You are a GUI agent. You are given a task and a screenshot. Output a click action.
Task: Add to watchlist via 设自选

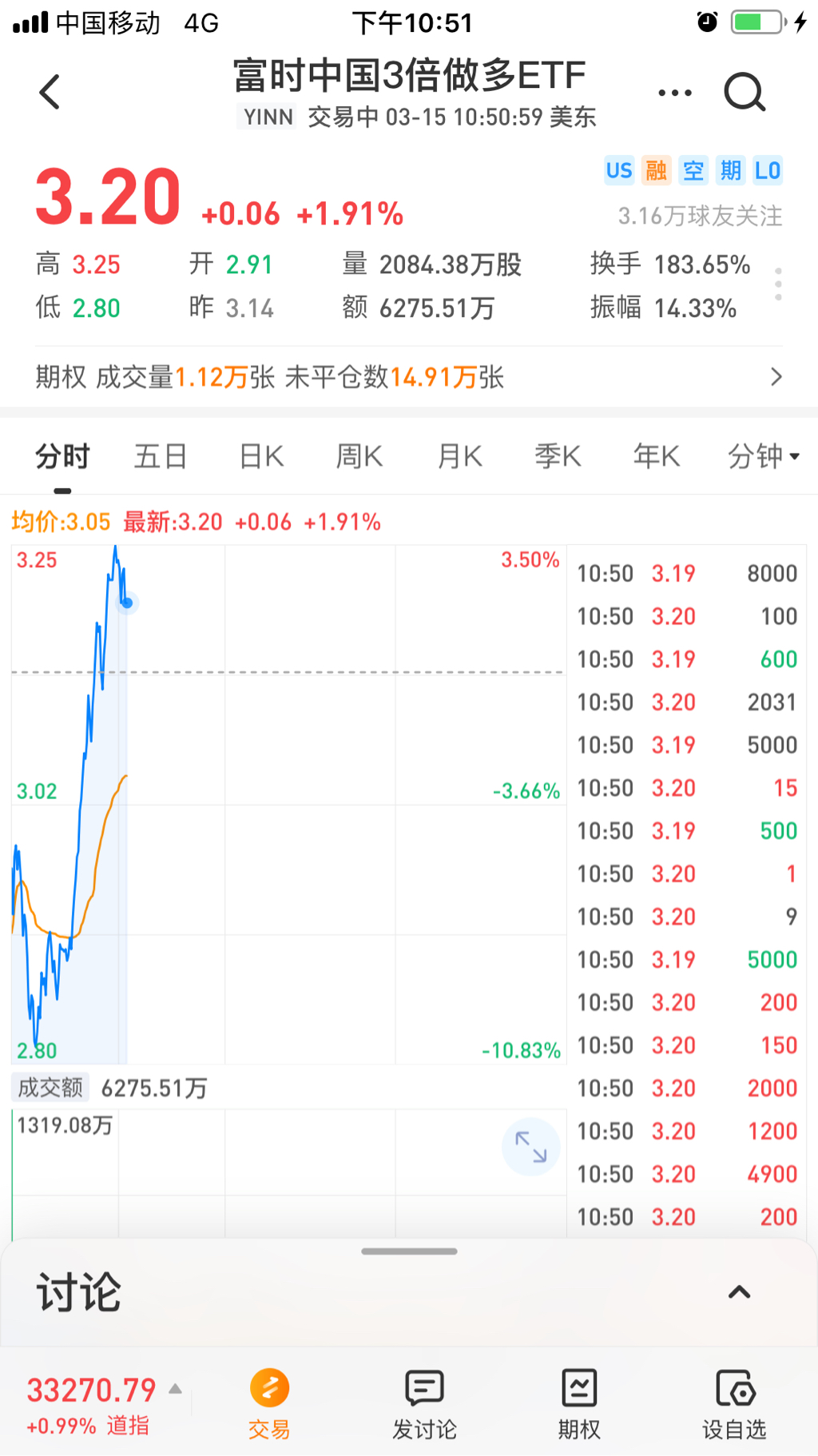[734, 1404]
